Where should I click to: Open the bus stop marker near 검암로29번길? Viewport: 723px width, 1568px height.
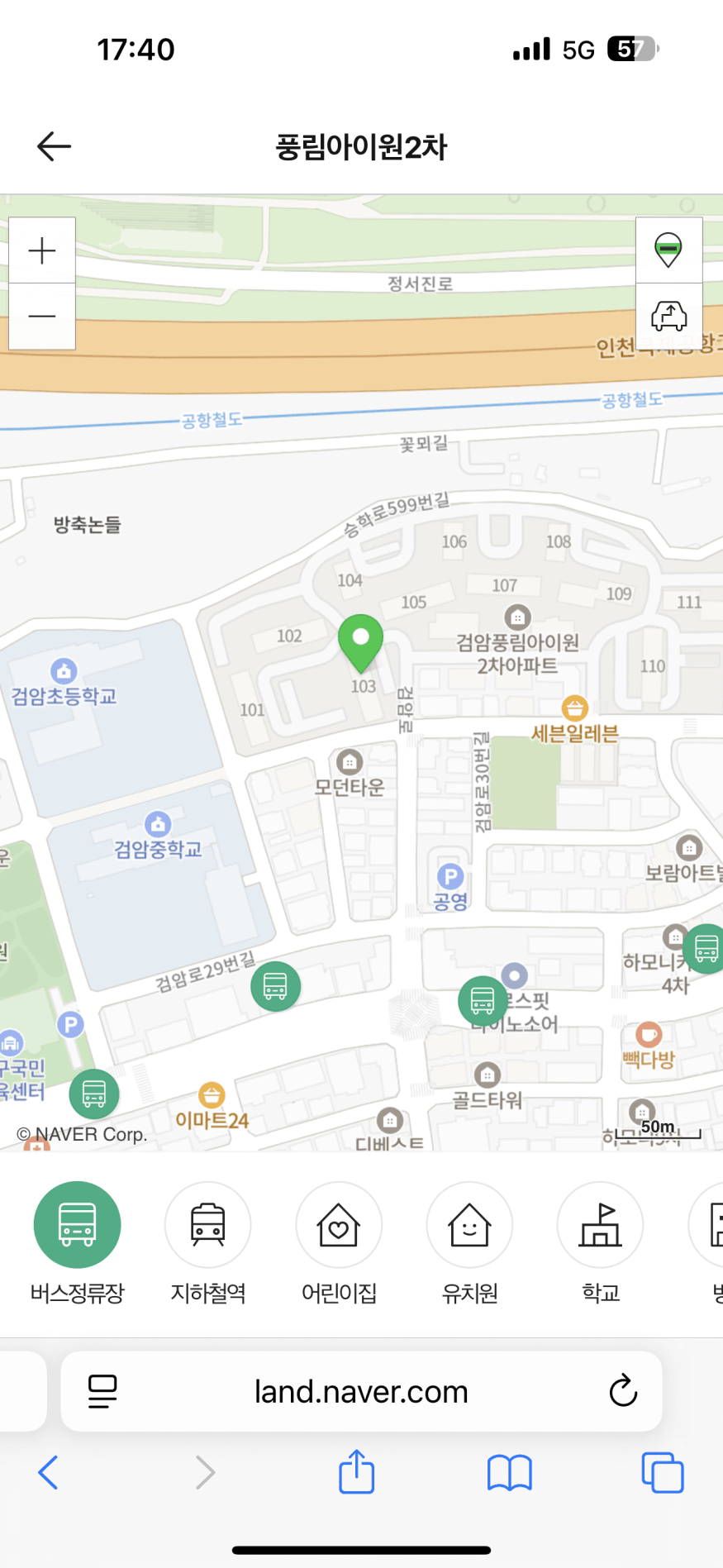275,986
